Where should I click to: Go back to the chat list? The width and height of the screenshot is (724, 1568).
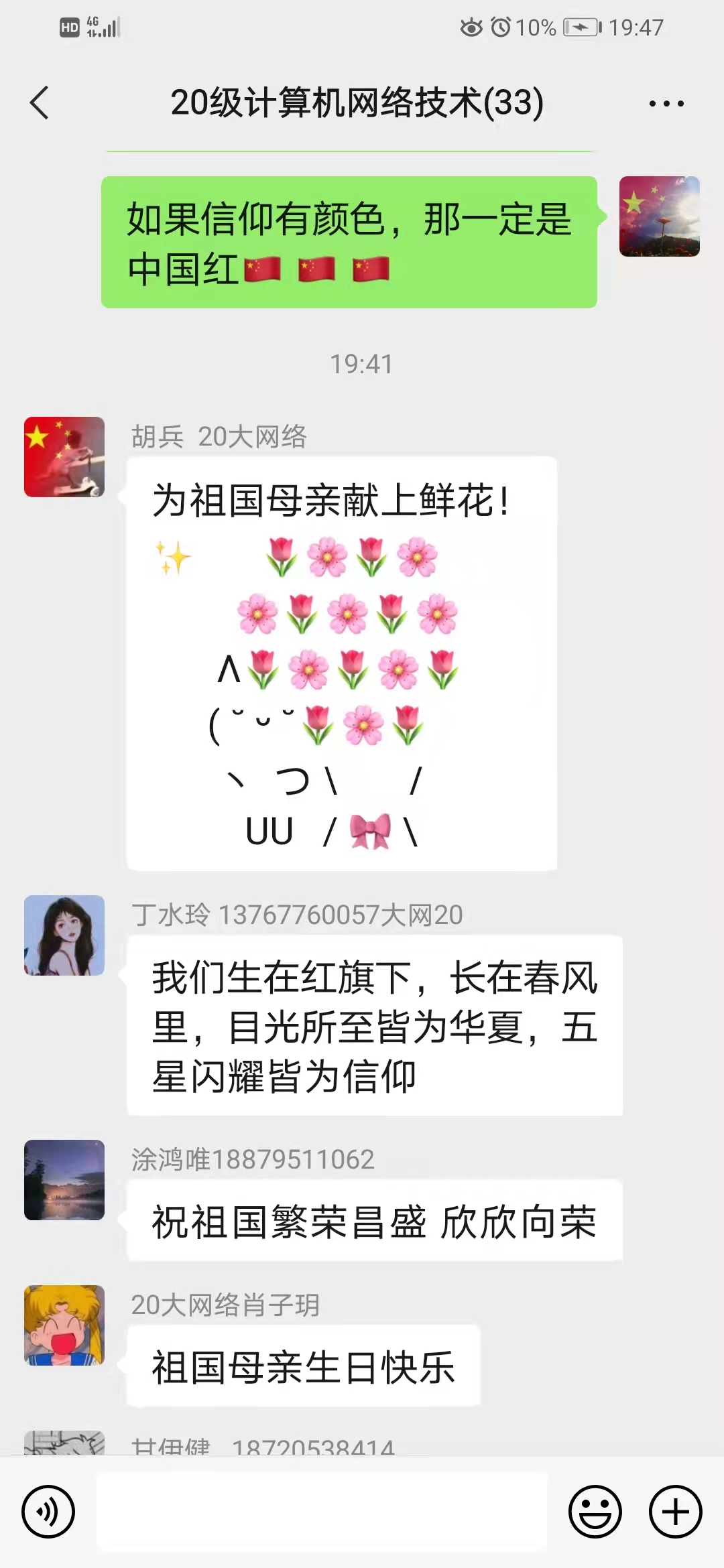coord(40,103)
